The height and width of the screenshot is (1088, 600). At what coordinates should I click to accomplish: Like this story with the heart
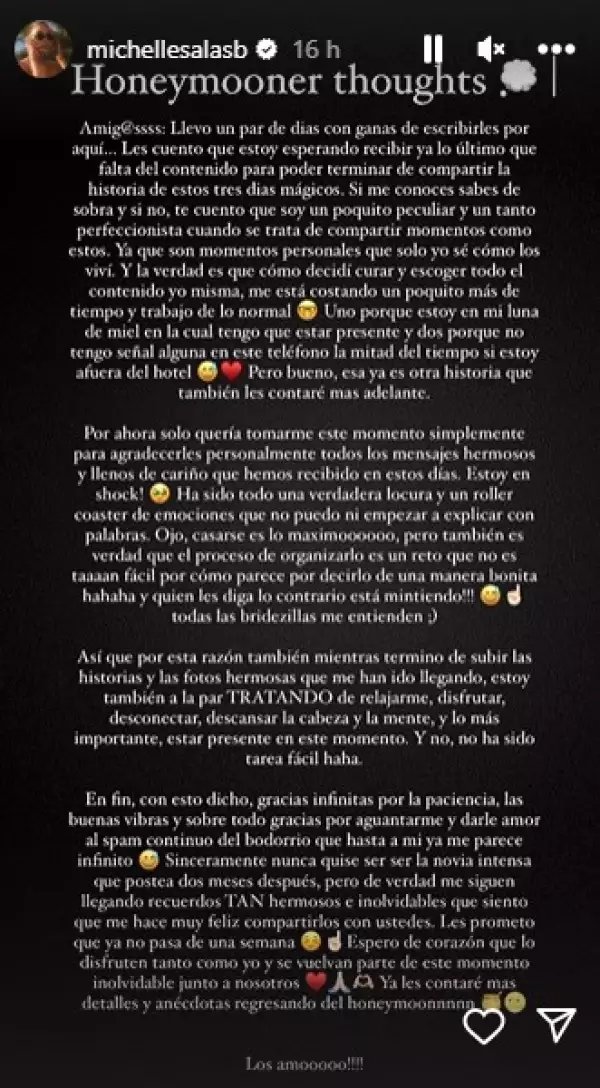click(x=486, y=1025)
